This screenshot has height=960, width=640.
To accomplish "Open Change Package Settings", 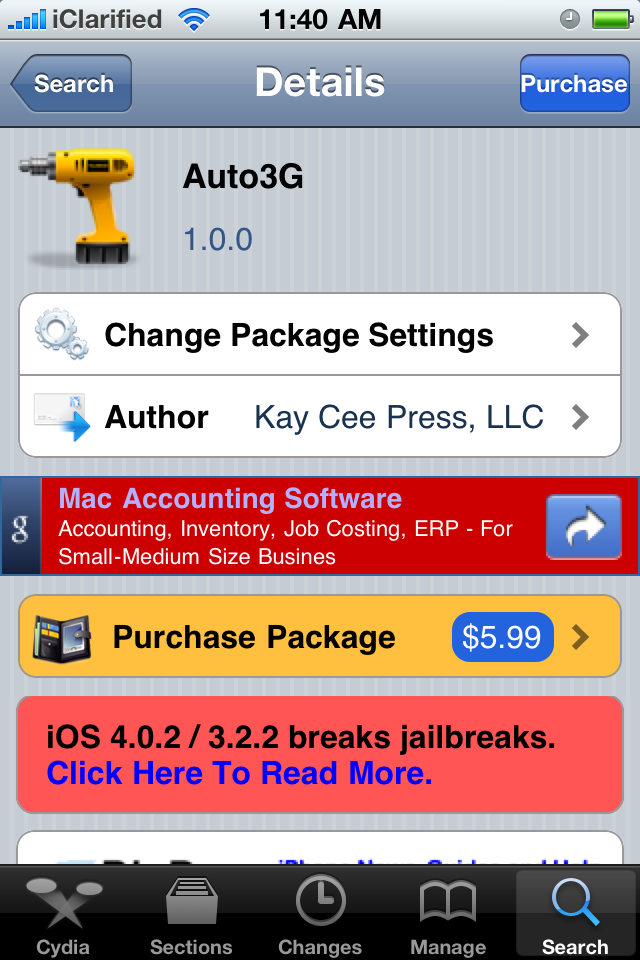I will click(x=320, y=335).
